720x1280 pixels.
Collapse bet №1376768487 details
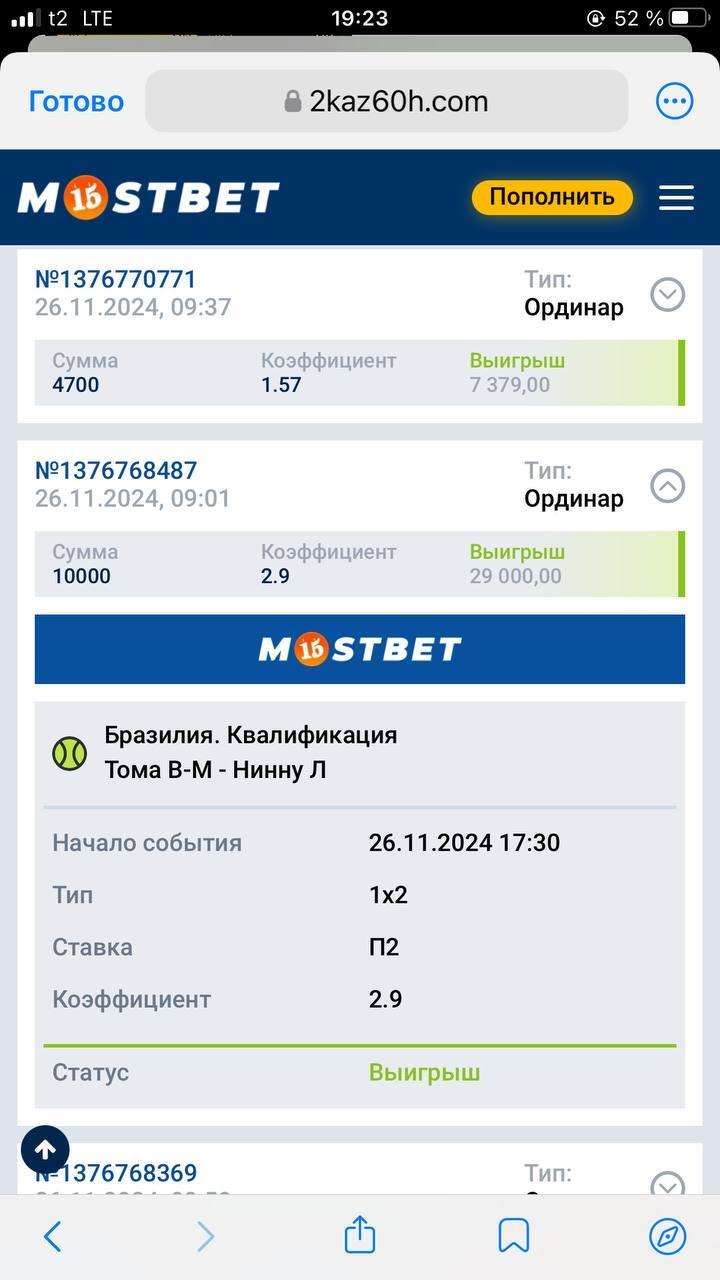(667, 486)
